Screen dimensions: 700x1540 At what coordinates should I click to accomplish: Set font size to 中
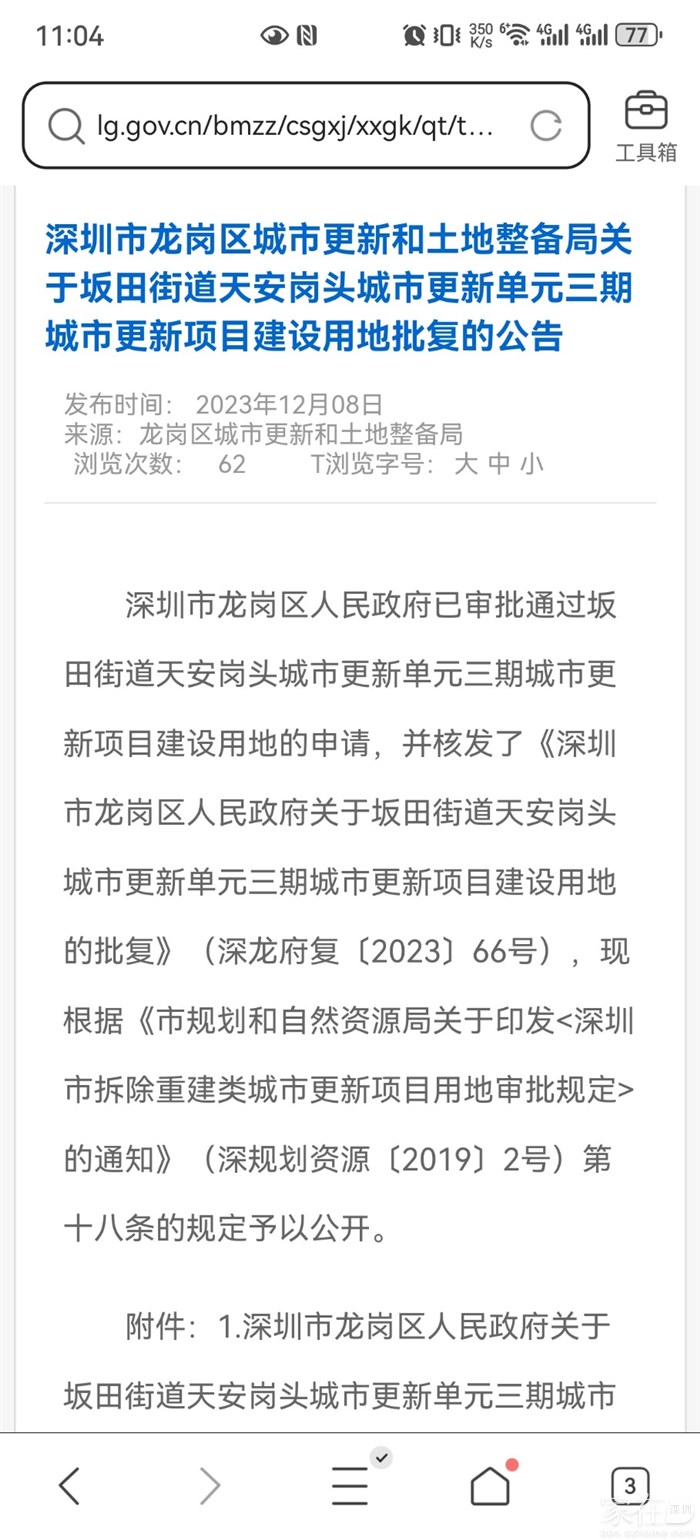[499, 464]
